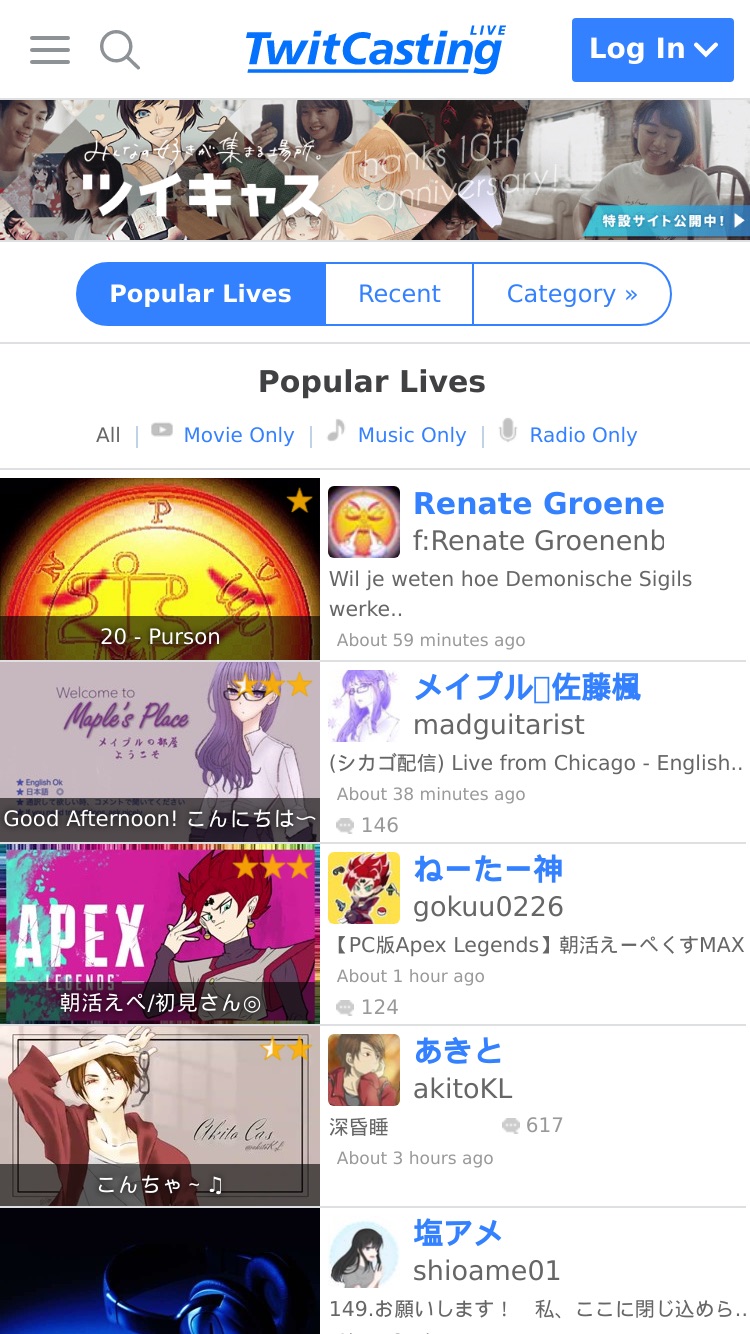Open the 20 - Purson live thumbnail
This screenshot has width=750, height=1334.
point(160,569)
